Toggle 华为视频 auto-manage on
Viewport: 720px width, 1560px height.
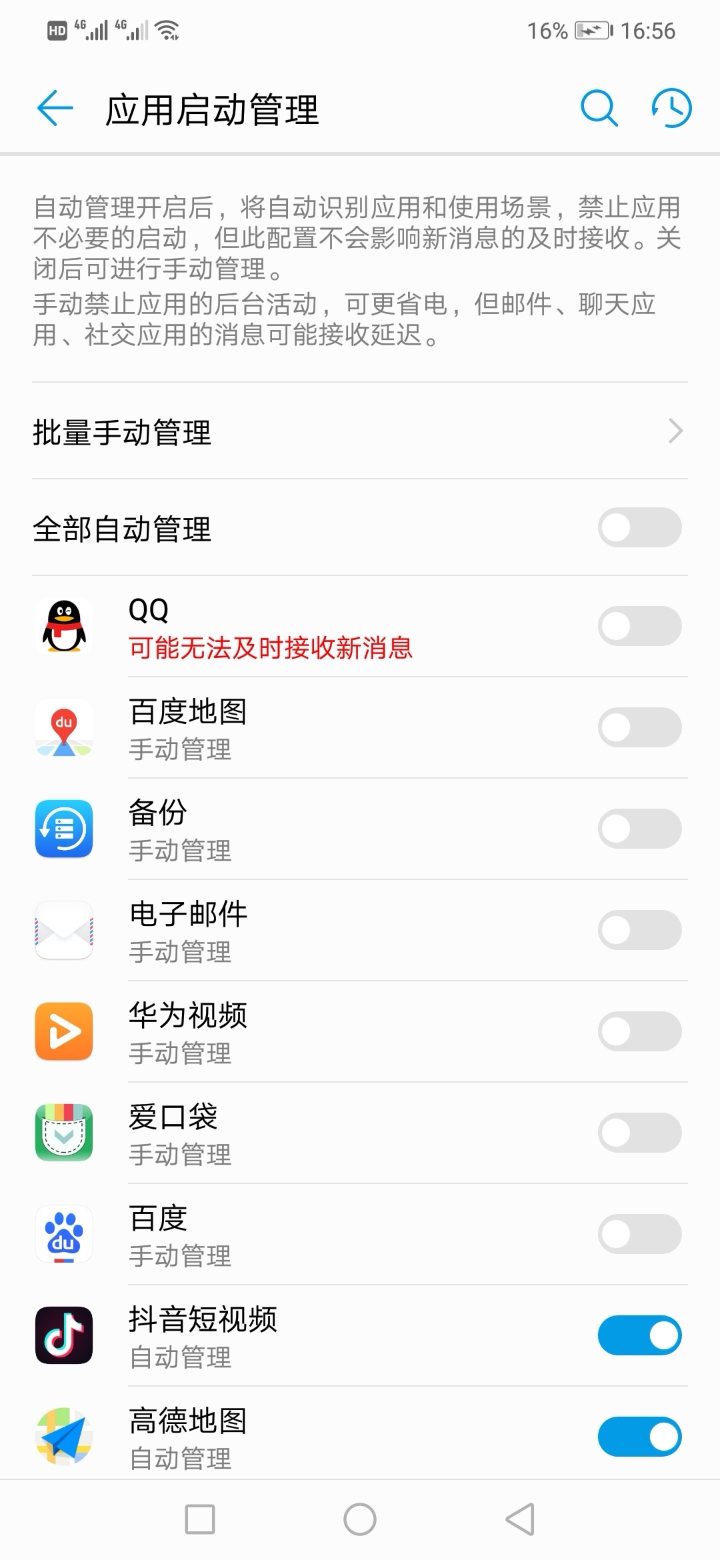click(x=639, y=1031)
